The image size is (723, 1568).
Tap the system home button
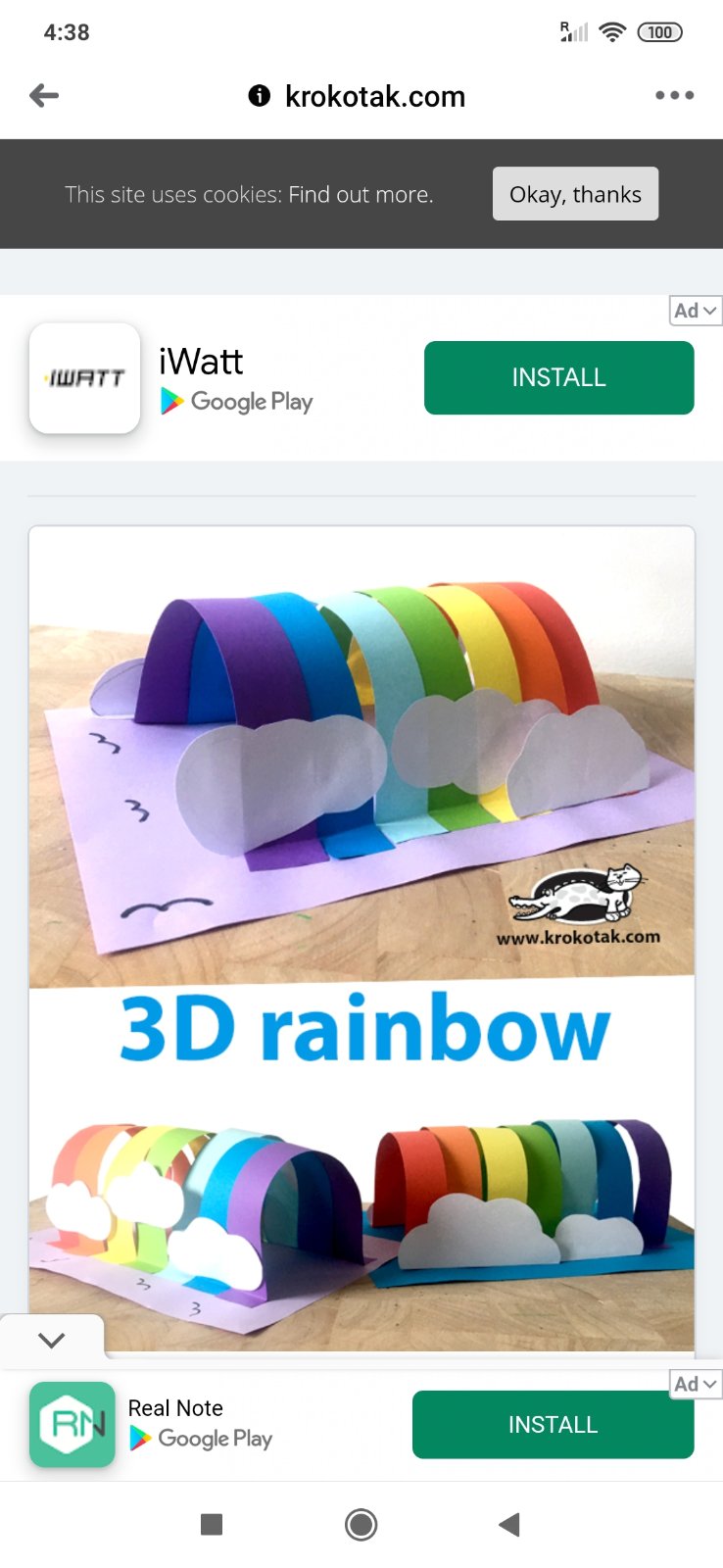(x=361, y=1525)
